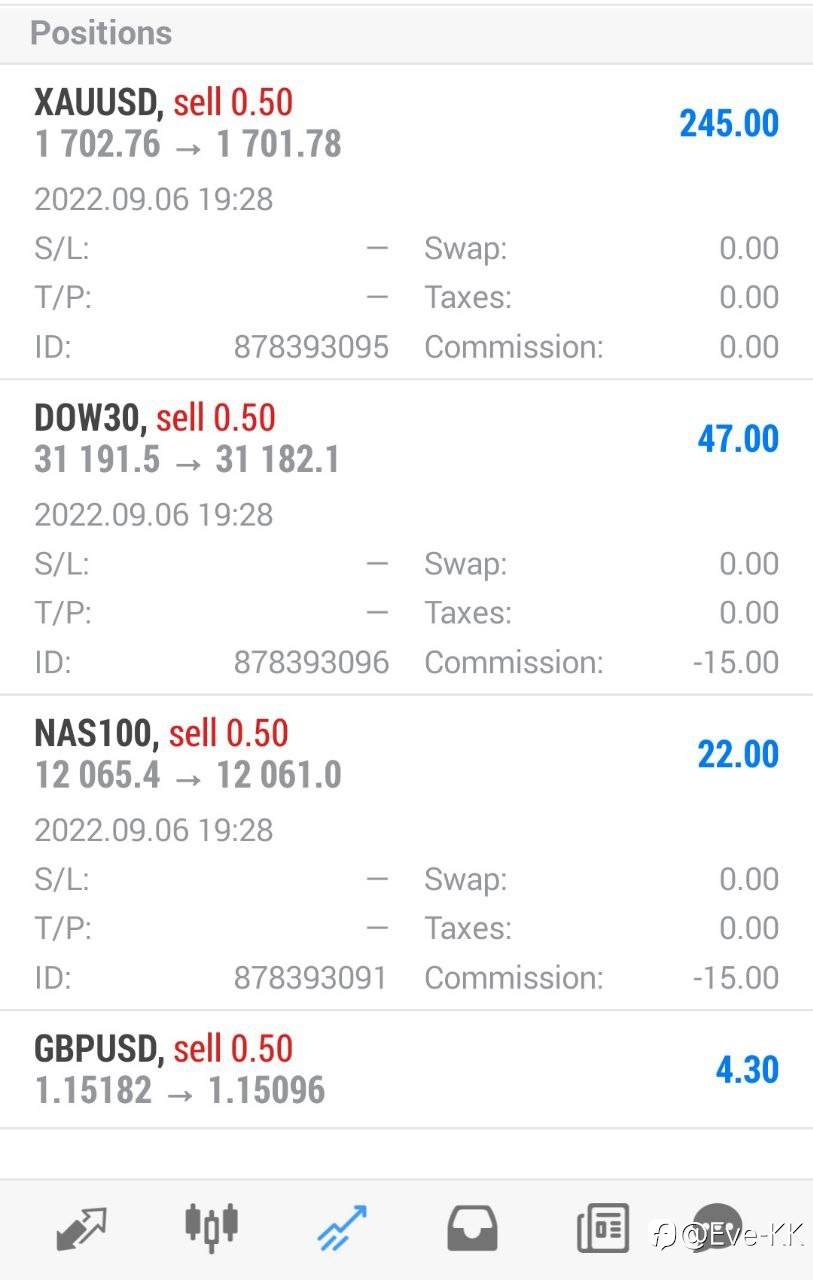Tap the NAS100 position row
Image resolution: width=813 pixels, height=1280 pixels.
tap(406, 754)
